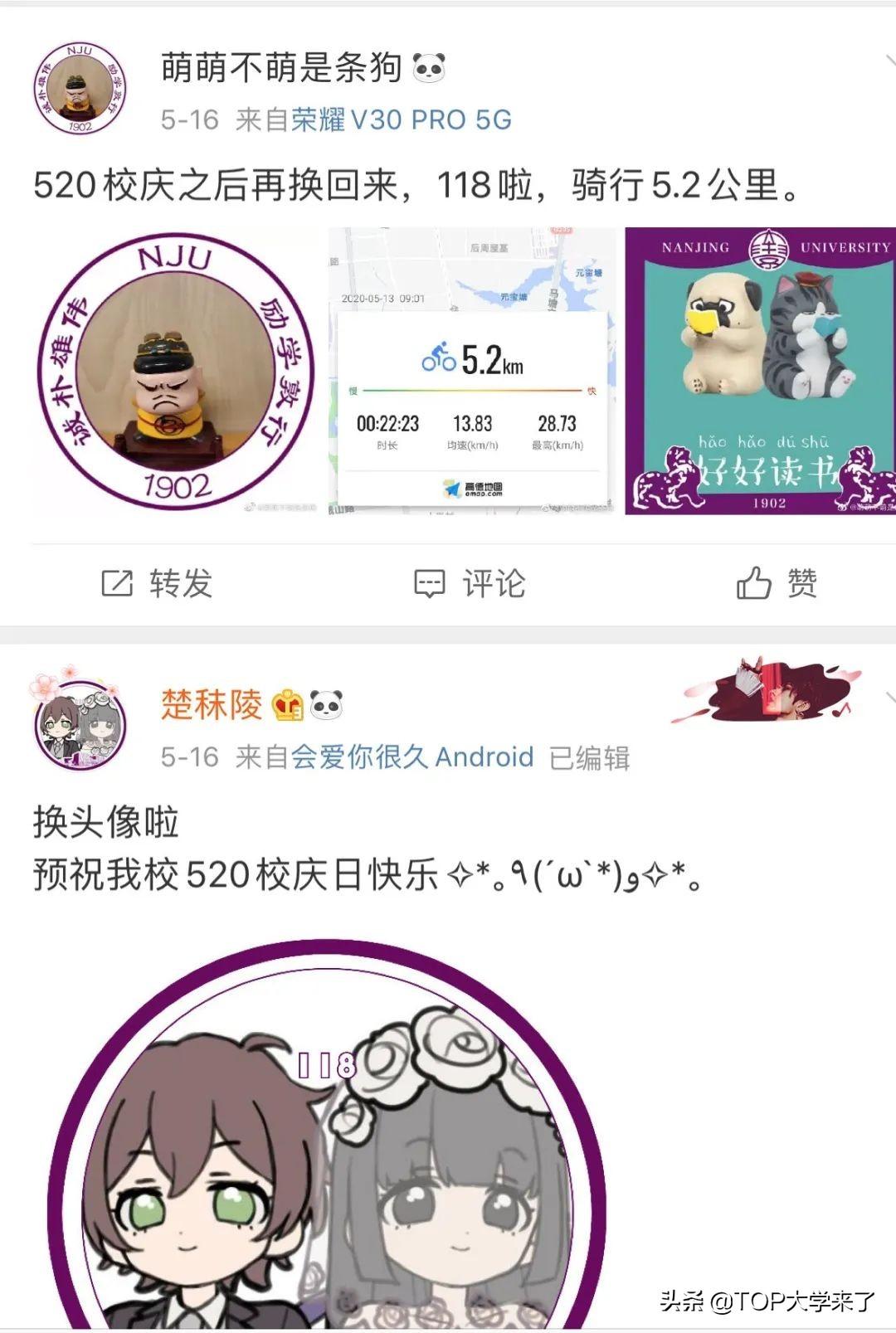Like the first post with 赞
This screenshot has width=896, height=1333.
[777, 583]
